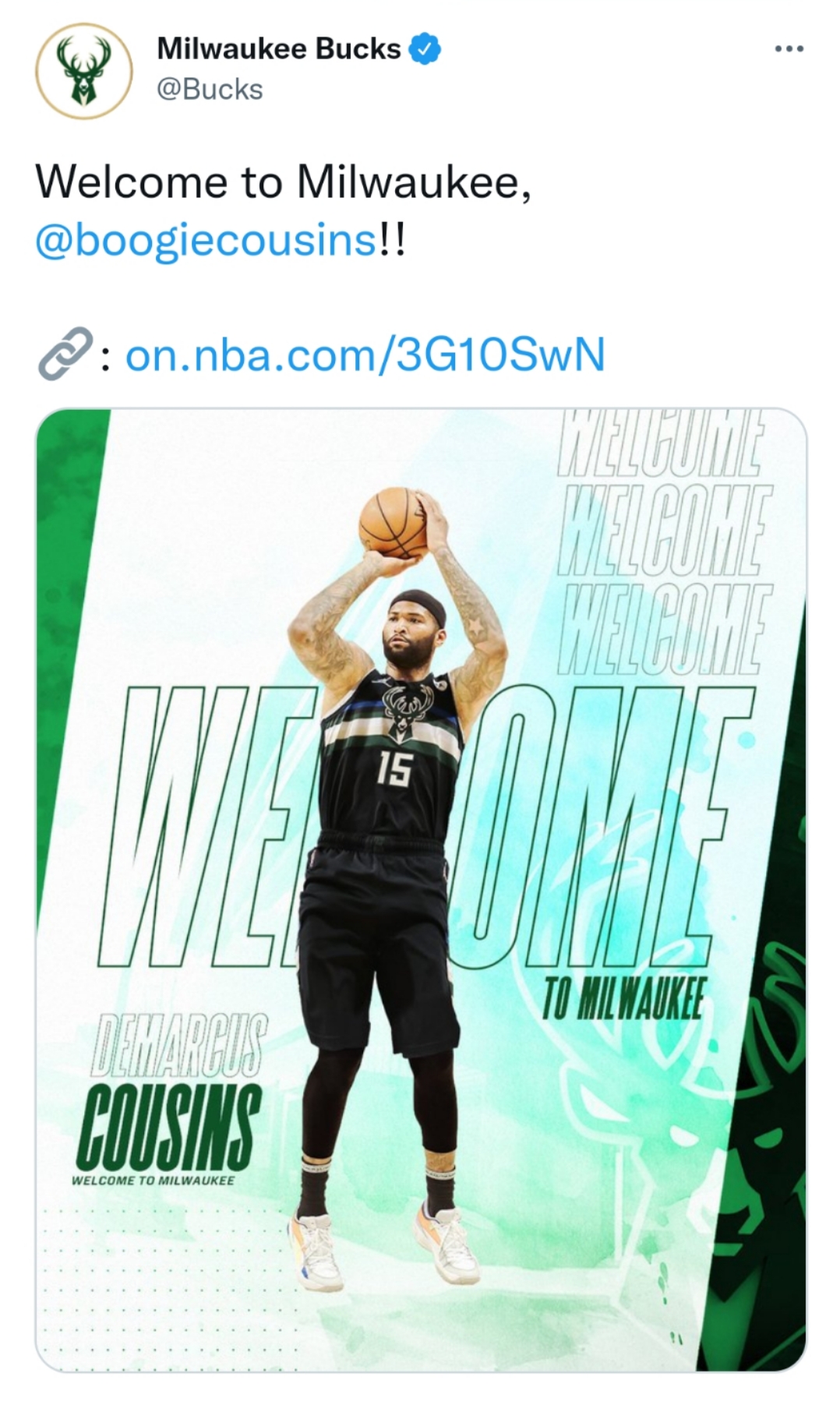Open the on.nba.com/3G10SwN link
The width and height of the screenshot is (840, 1405).
point(365,355)
